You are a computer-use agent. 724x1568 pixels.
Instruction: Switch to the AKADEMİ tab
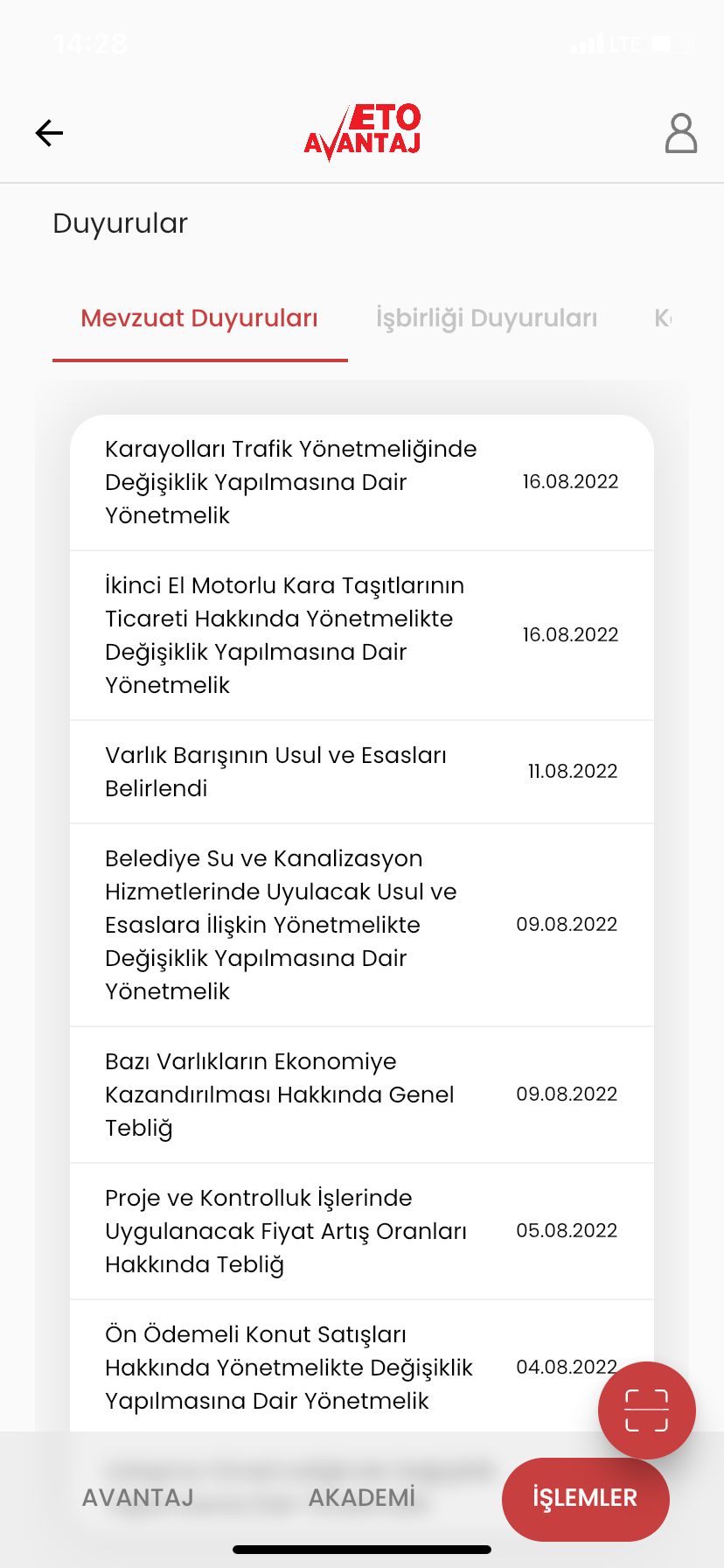tap(362, 1498)
